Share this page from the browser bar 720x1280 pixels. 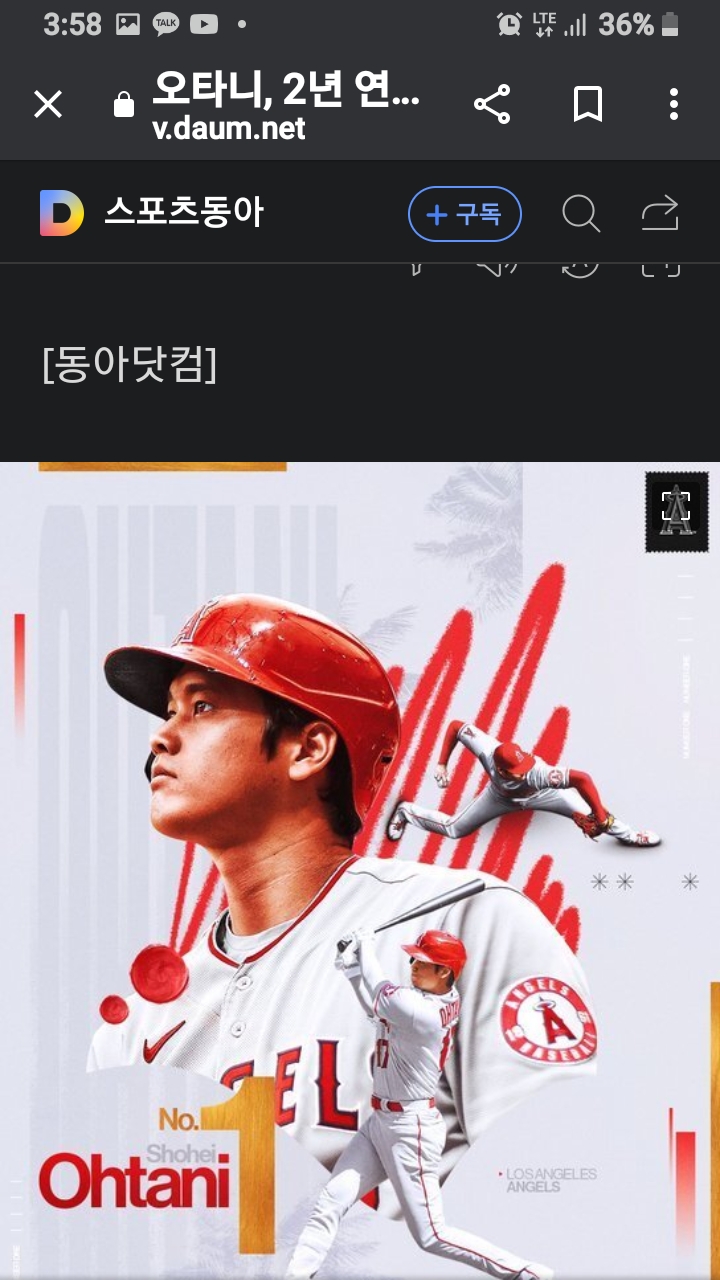pyautogui.click(x=491, y=104)
